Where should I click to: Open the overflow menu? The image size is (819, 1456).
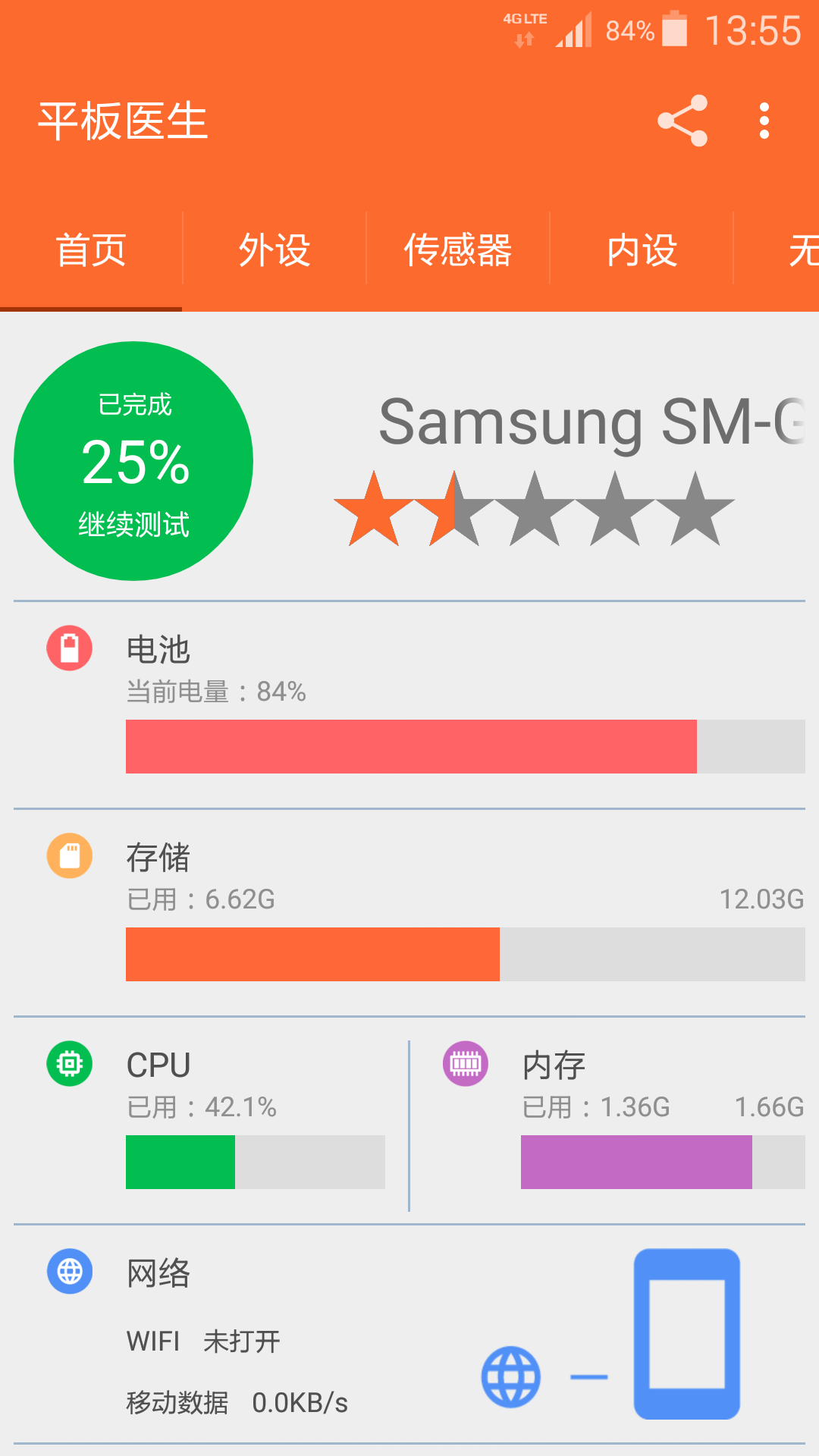pos(764,121)
